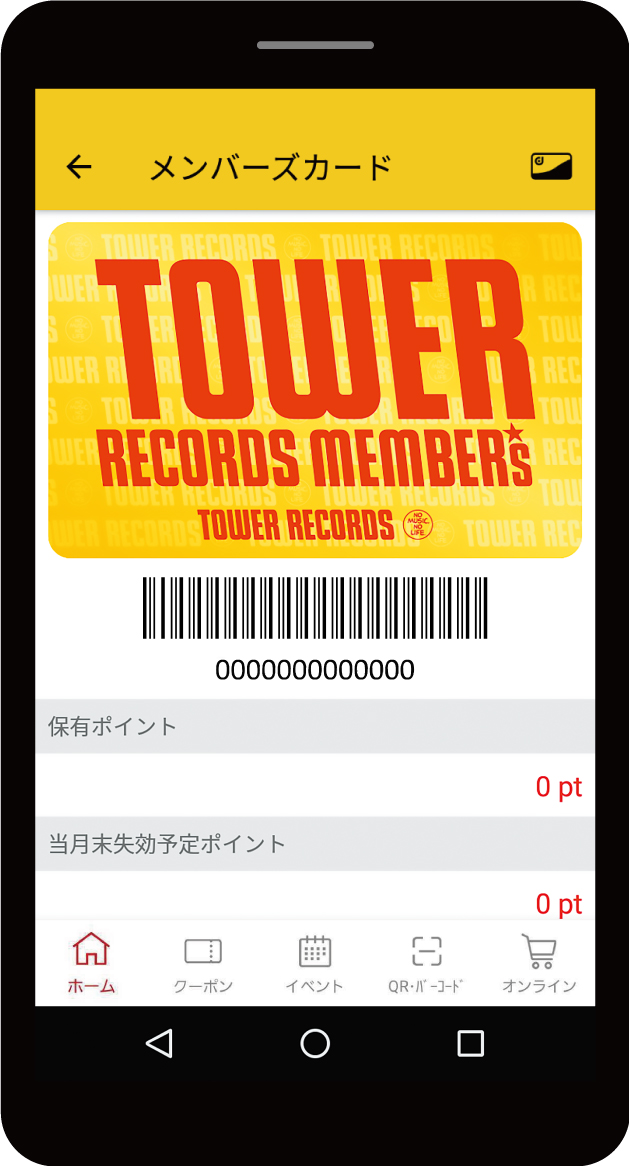Go back using the header arrow
629x1166 pixels.
(x=79, y=167)
